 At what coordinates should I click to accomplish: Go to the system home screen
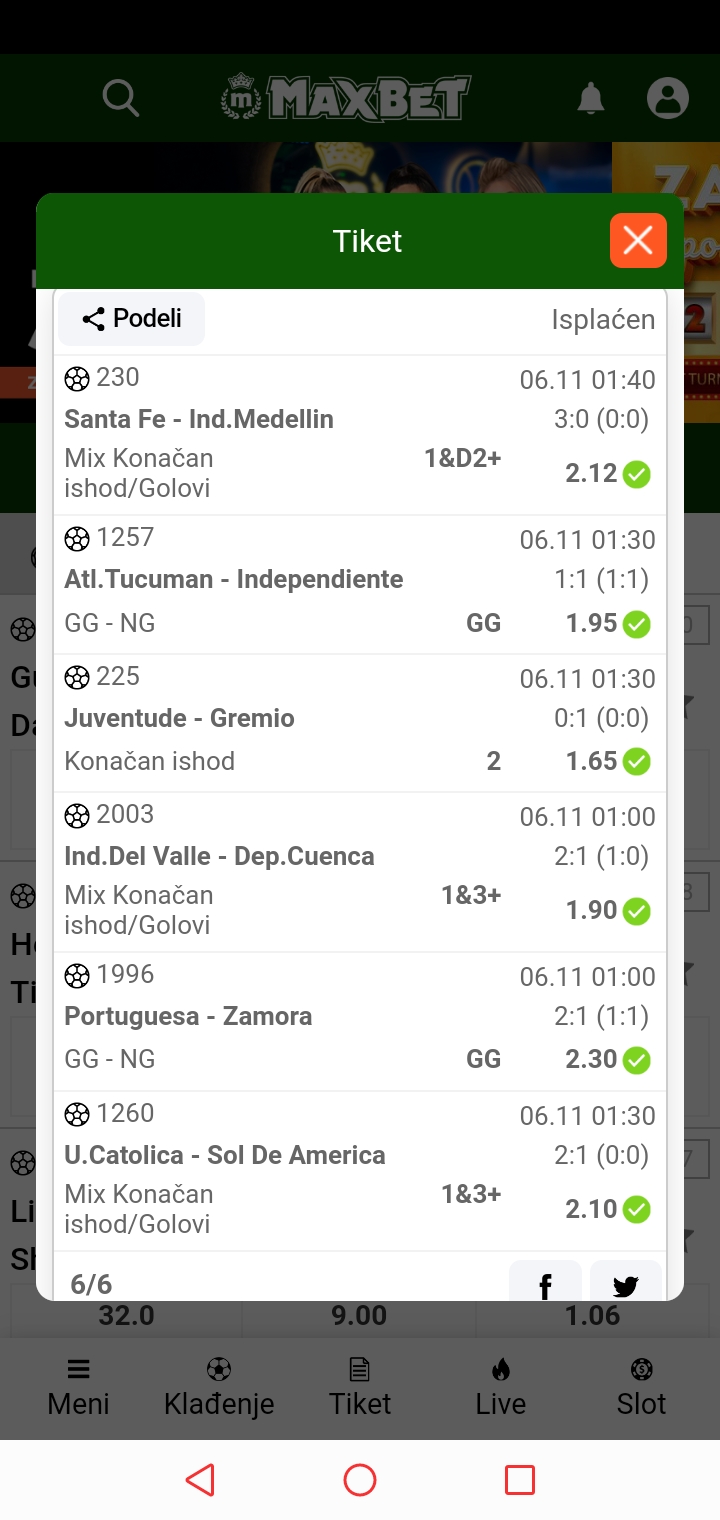point(360,1480)
